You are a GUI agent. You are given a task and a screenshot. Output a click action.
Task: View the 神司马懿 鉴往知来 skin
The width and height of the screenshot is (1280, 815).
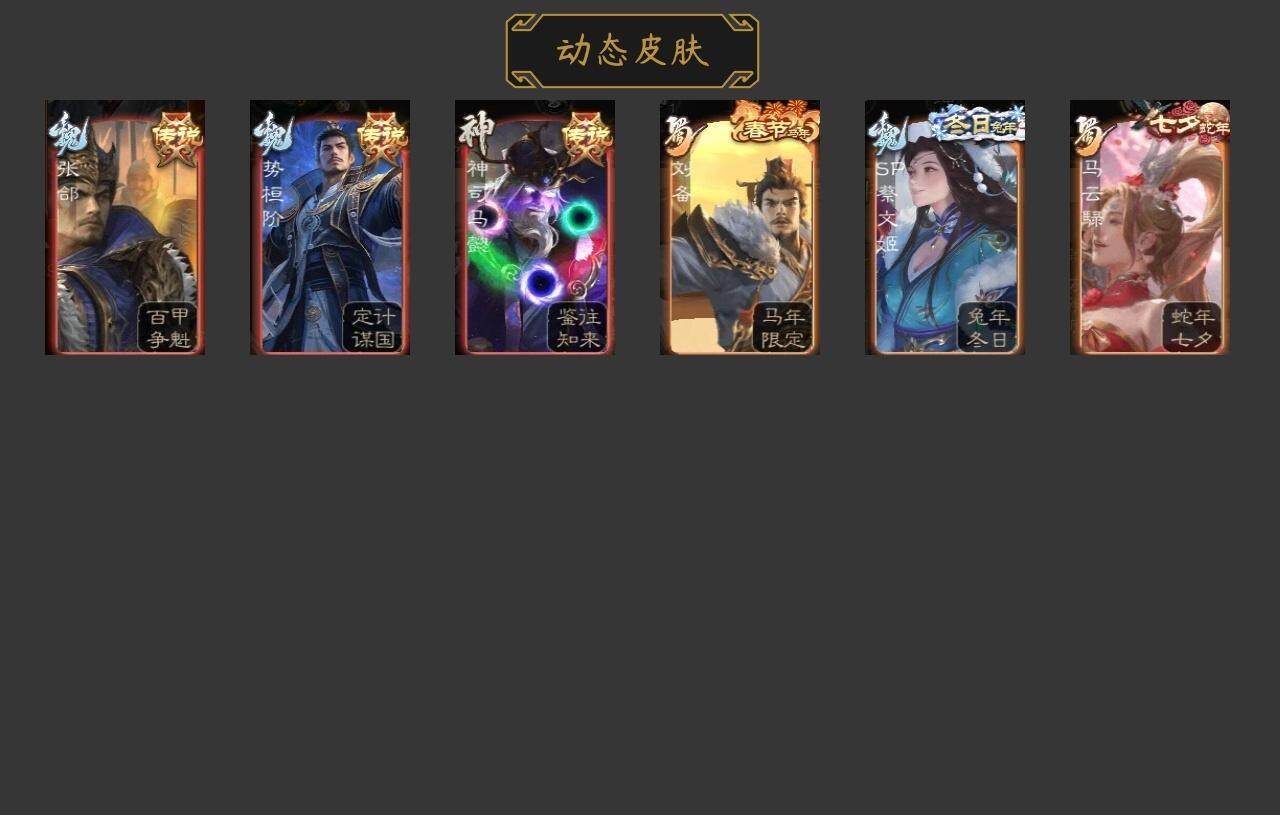(x=535, y=228)
